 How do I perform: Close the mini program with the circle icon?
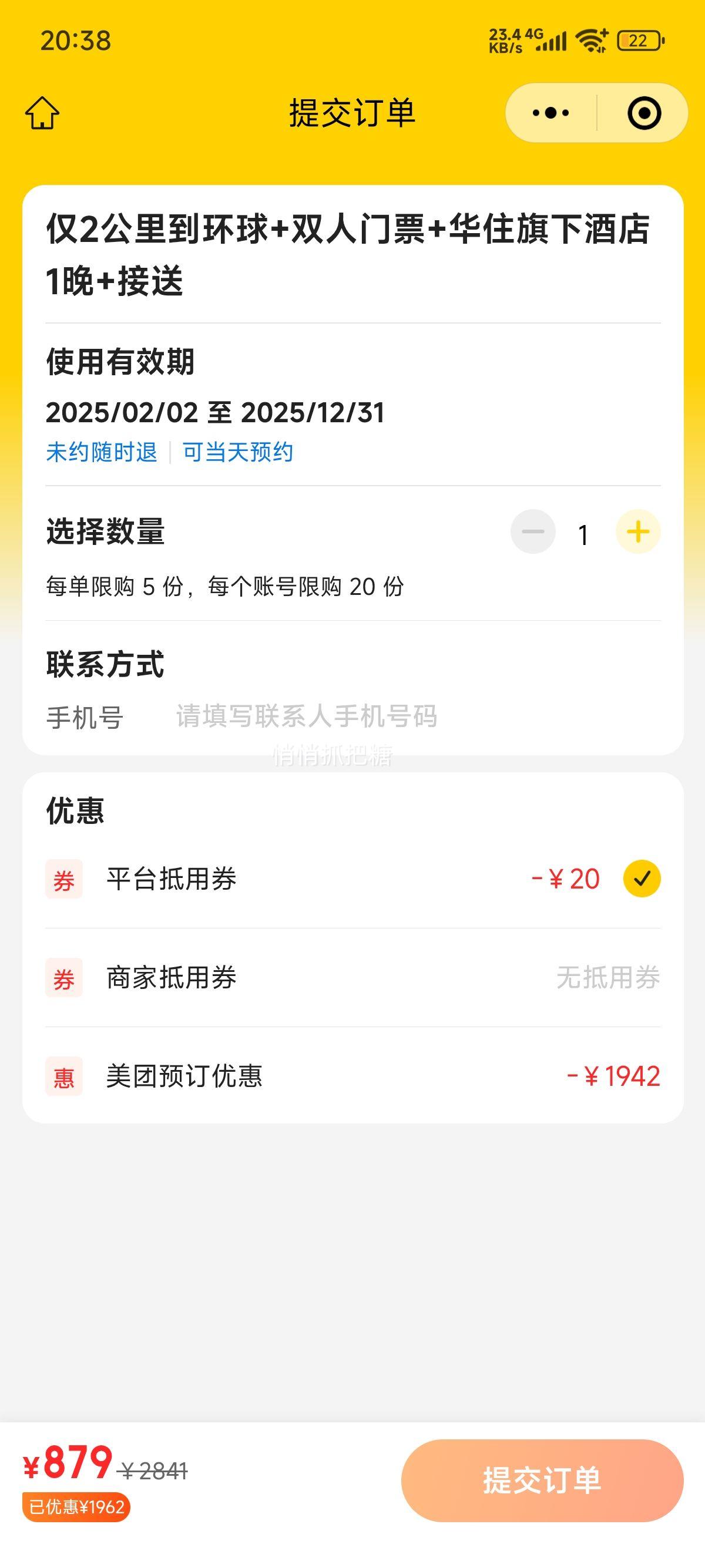click(643, 113)
